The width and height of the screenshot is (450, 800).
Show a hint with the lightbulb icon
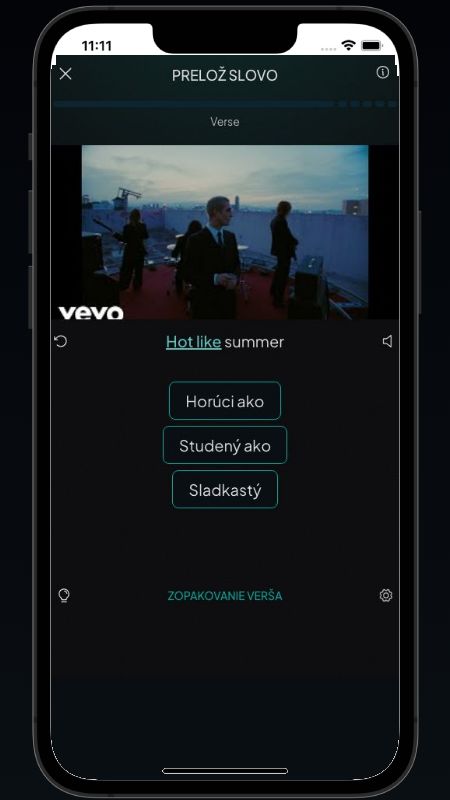pos(64,595)
